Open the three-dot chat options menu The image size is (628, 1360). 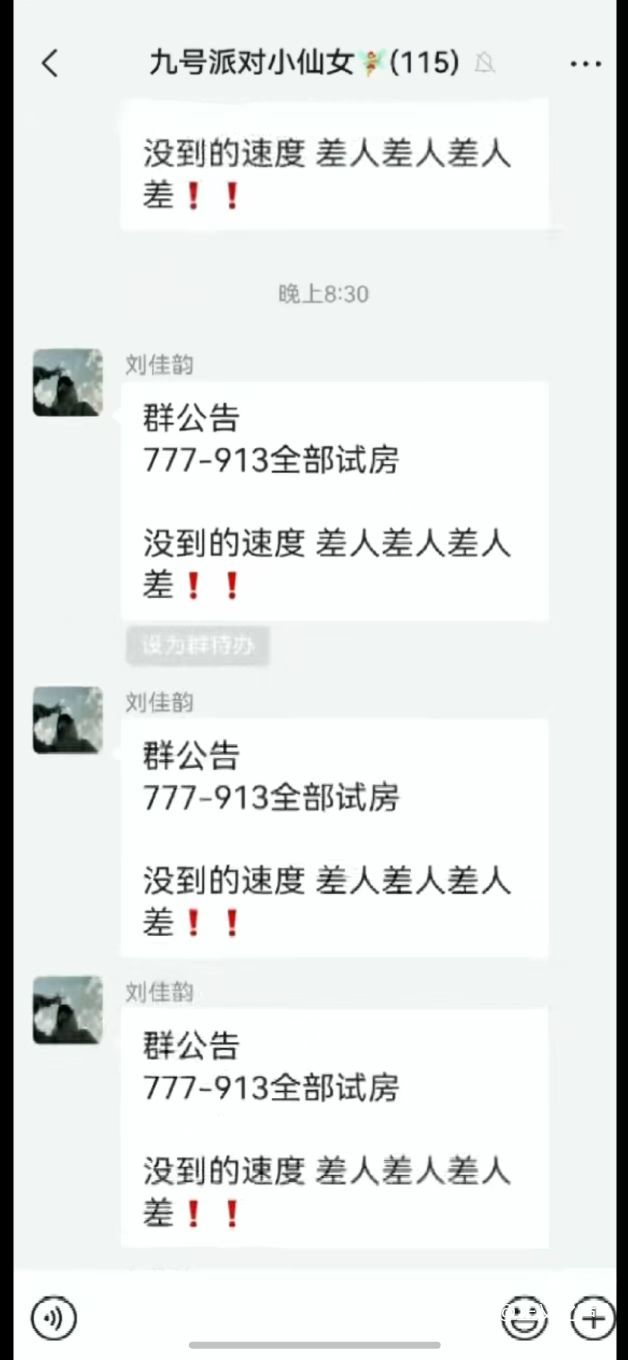tap(585, 64)
